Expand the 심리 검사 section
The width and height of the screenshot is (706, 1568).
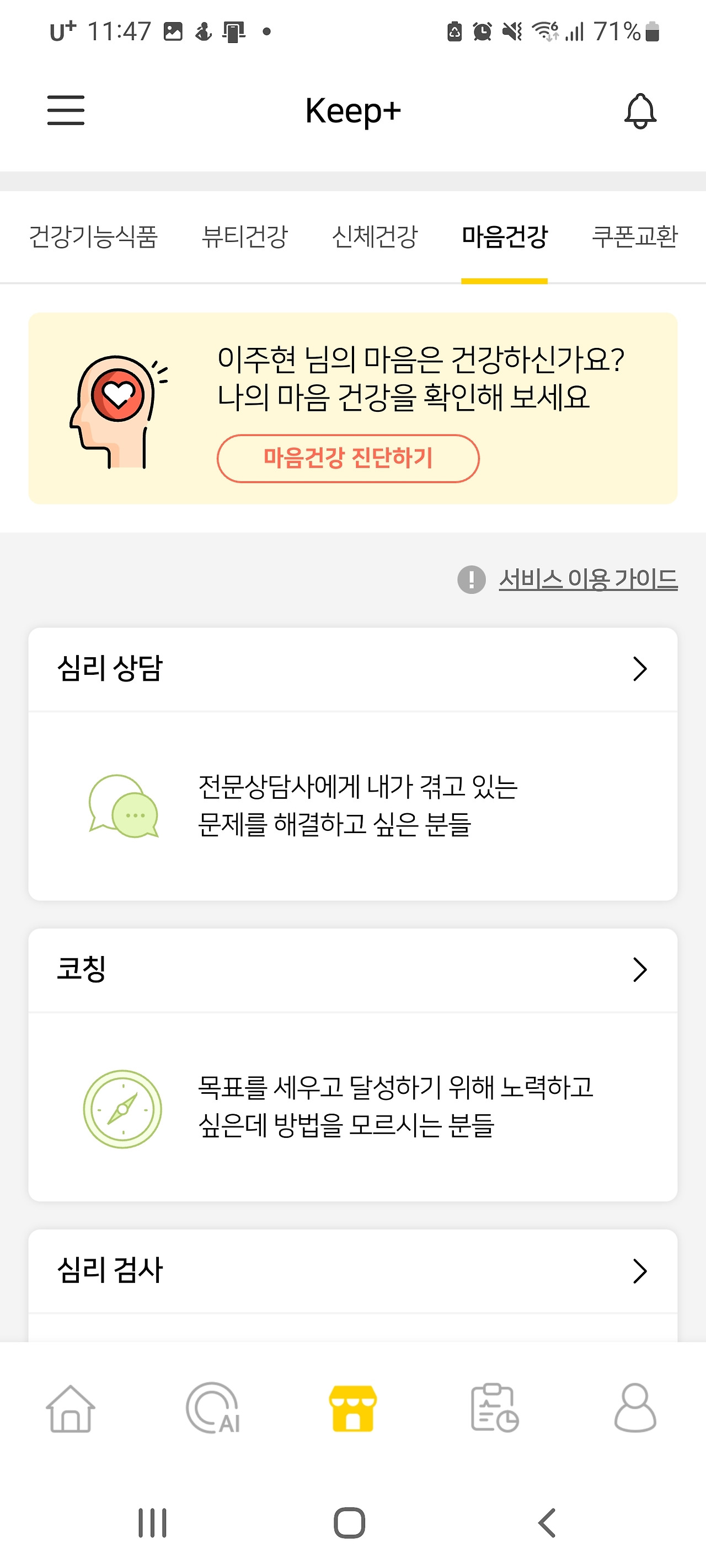(639, 1271)
